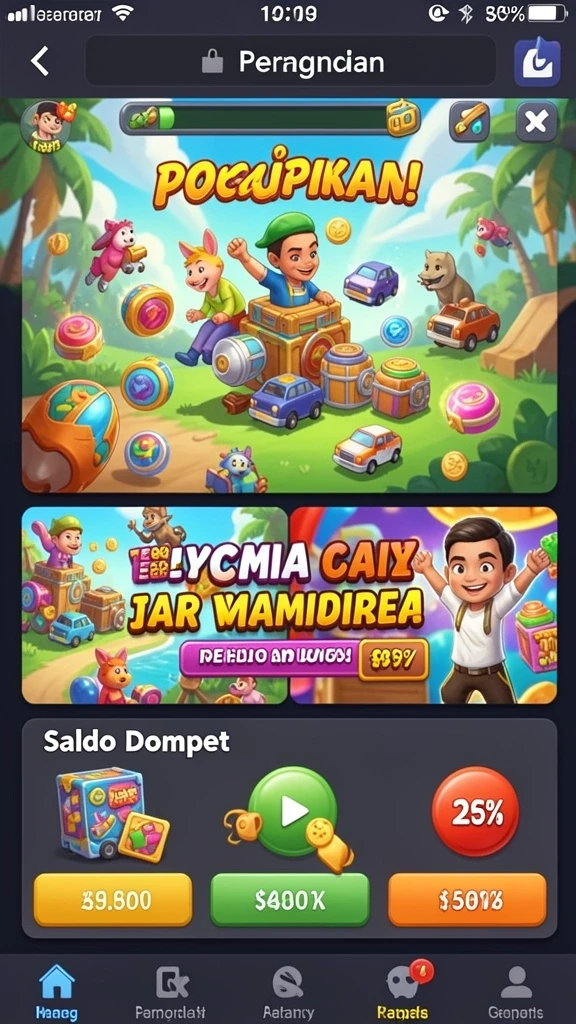Choose the green $400K button
This screenshot has width=576, height=1024.
tap(290, 900)
